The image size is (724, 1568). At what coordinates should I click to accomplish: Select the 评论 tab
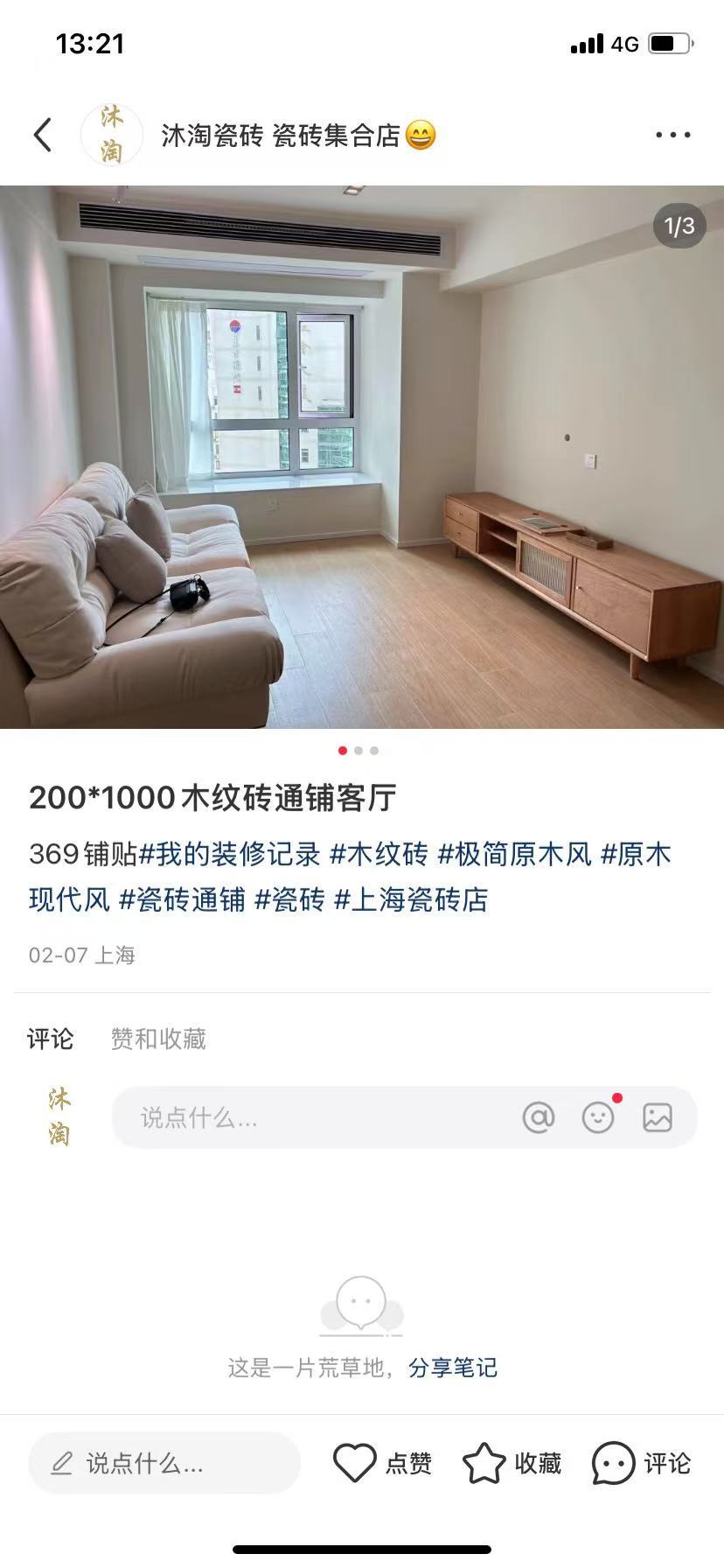tap(50, 1039)
